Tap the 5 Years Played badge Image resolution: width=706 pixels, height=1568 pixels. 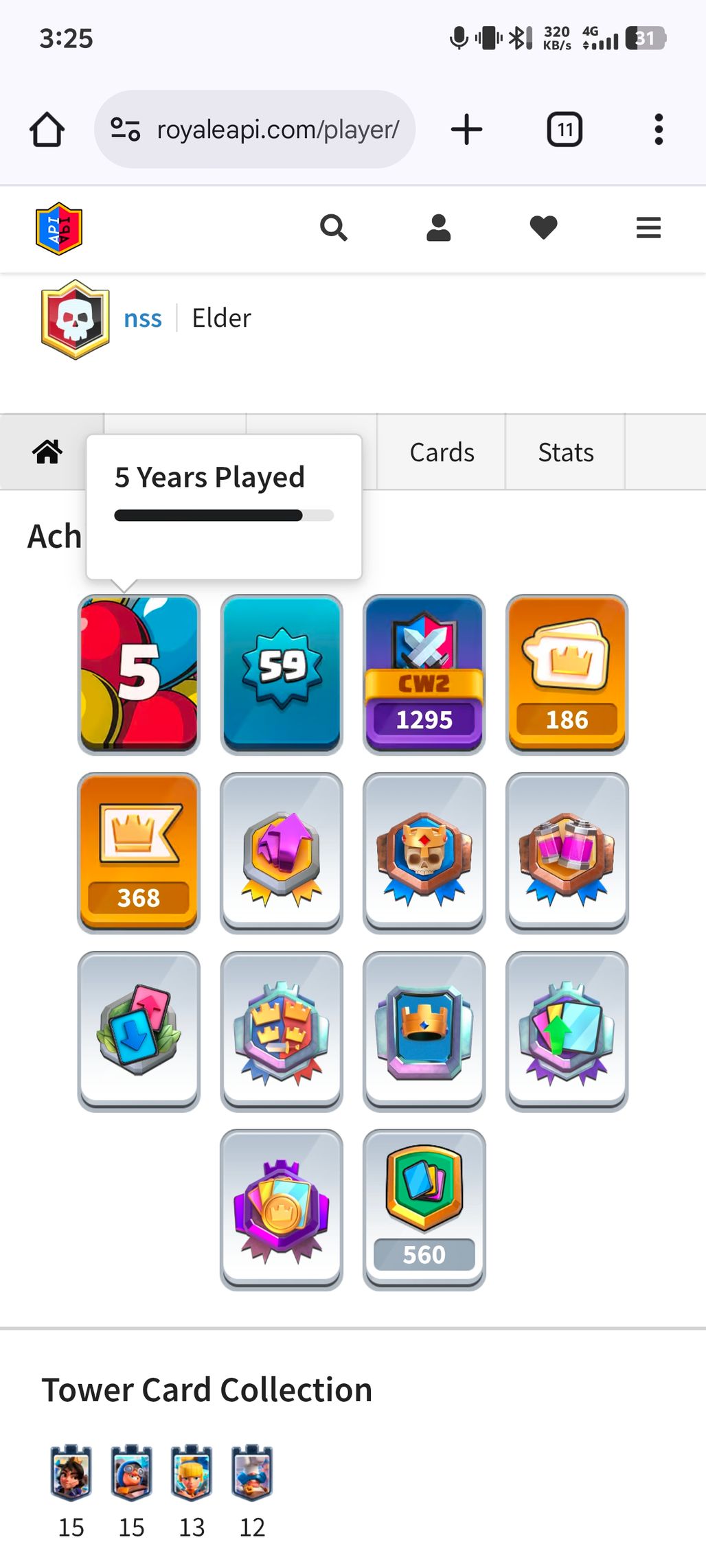click(139, 673)
